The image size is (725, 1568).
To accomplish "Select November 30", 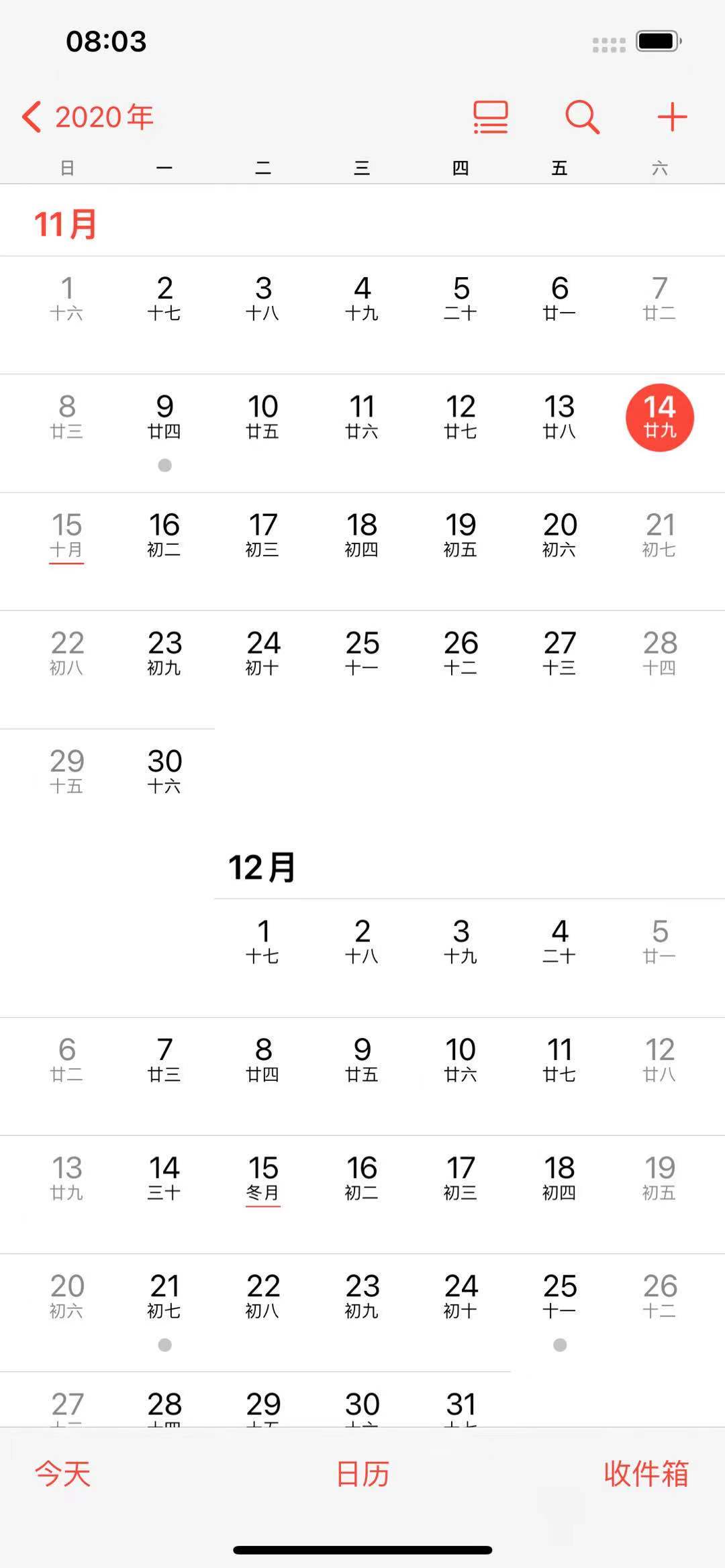I will coord(164,772).
